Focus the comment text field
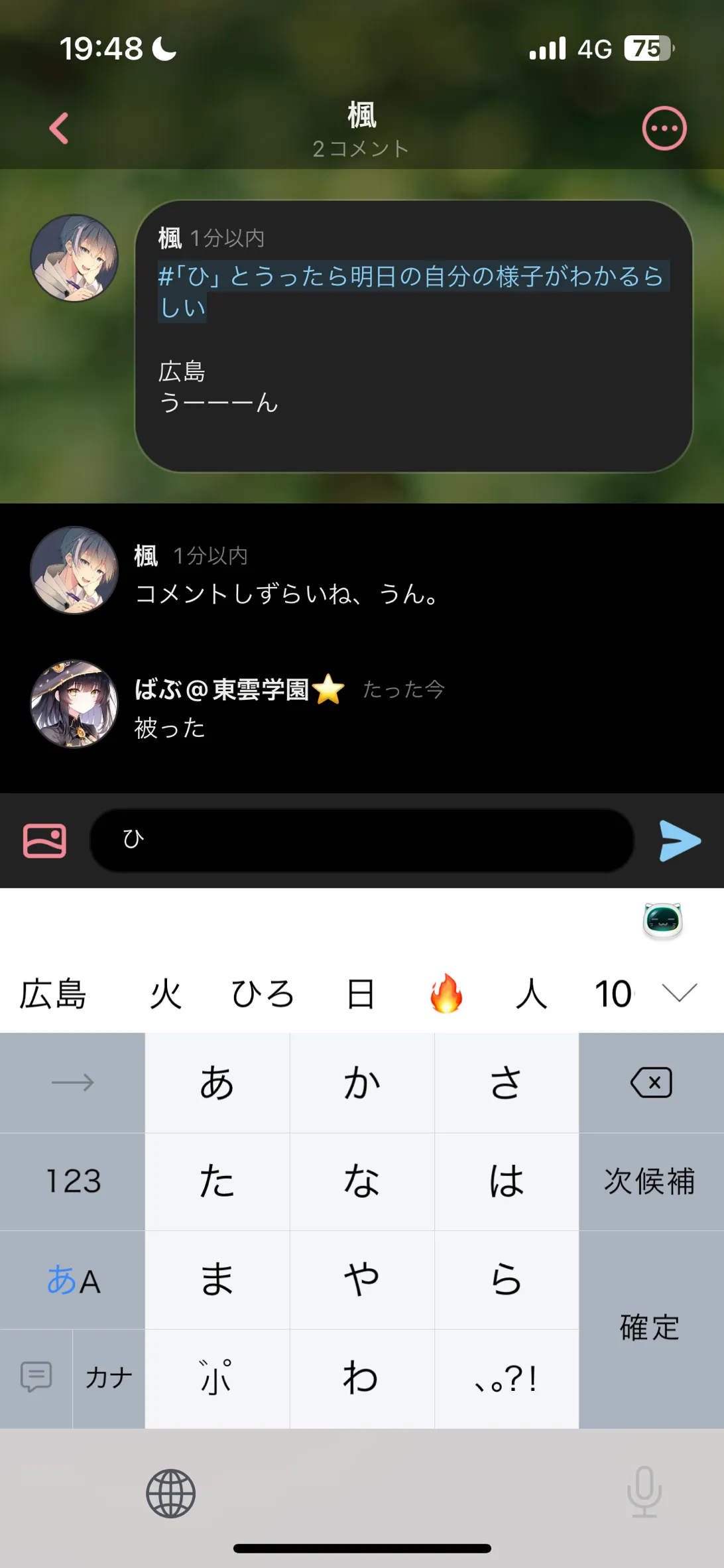The height and width of the screenshot is (1568, 724). coord(361,840)
